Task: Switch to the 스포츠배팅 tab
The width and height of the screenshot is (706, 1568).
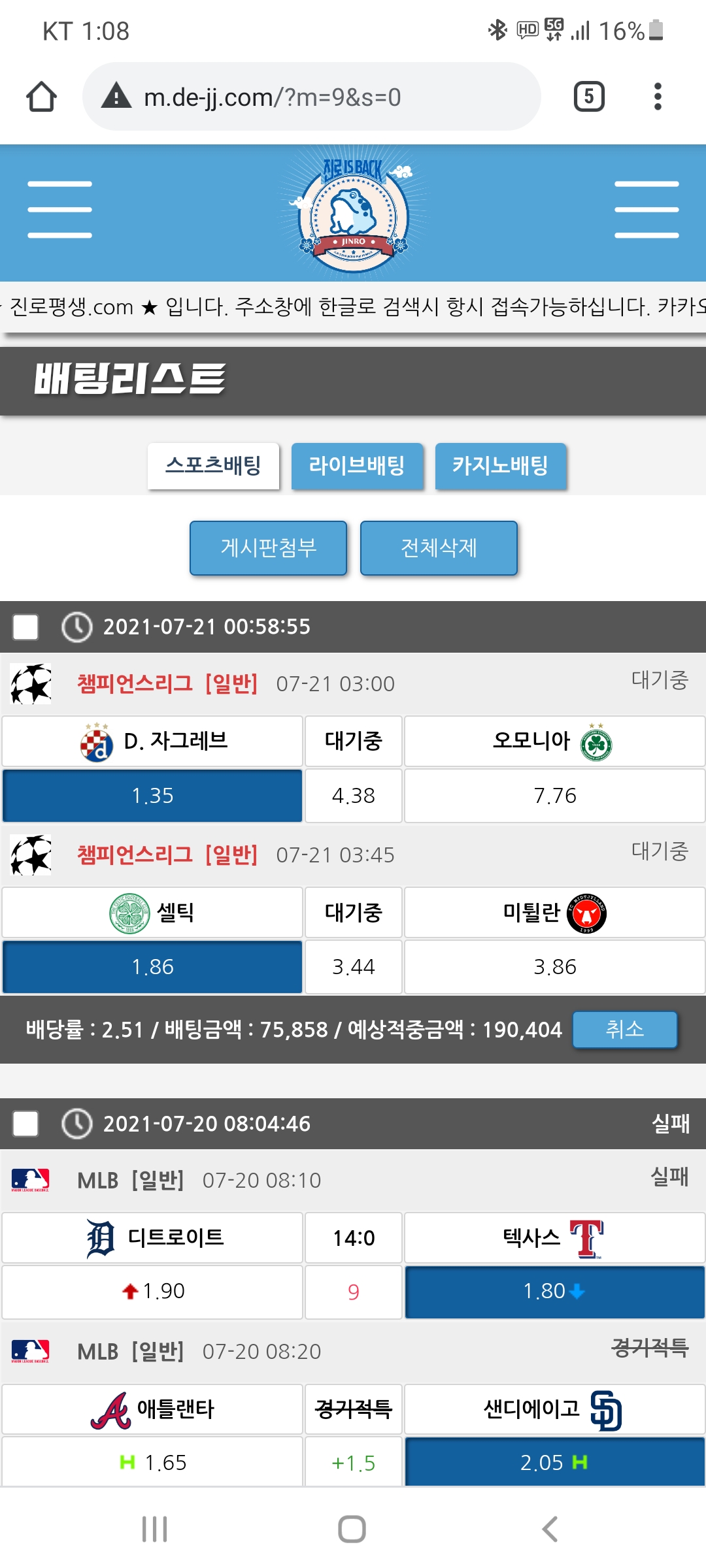Action: coord(213,466)
